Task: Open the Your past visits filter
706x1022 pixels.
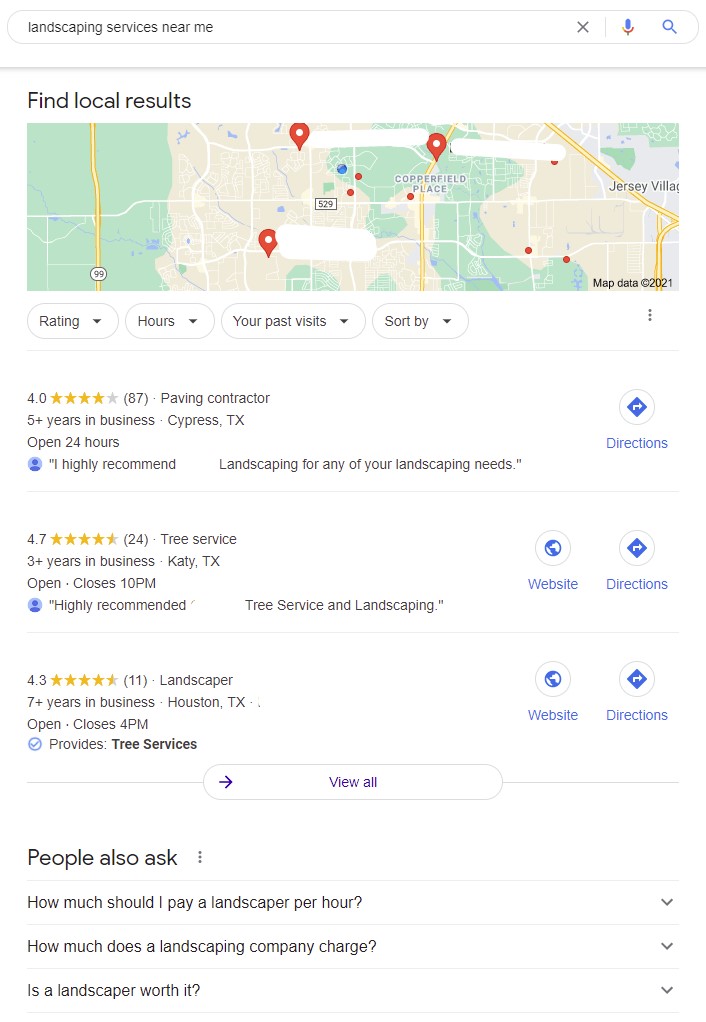Action: pos(292,321)
